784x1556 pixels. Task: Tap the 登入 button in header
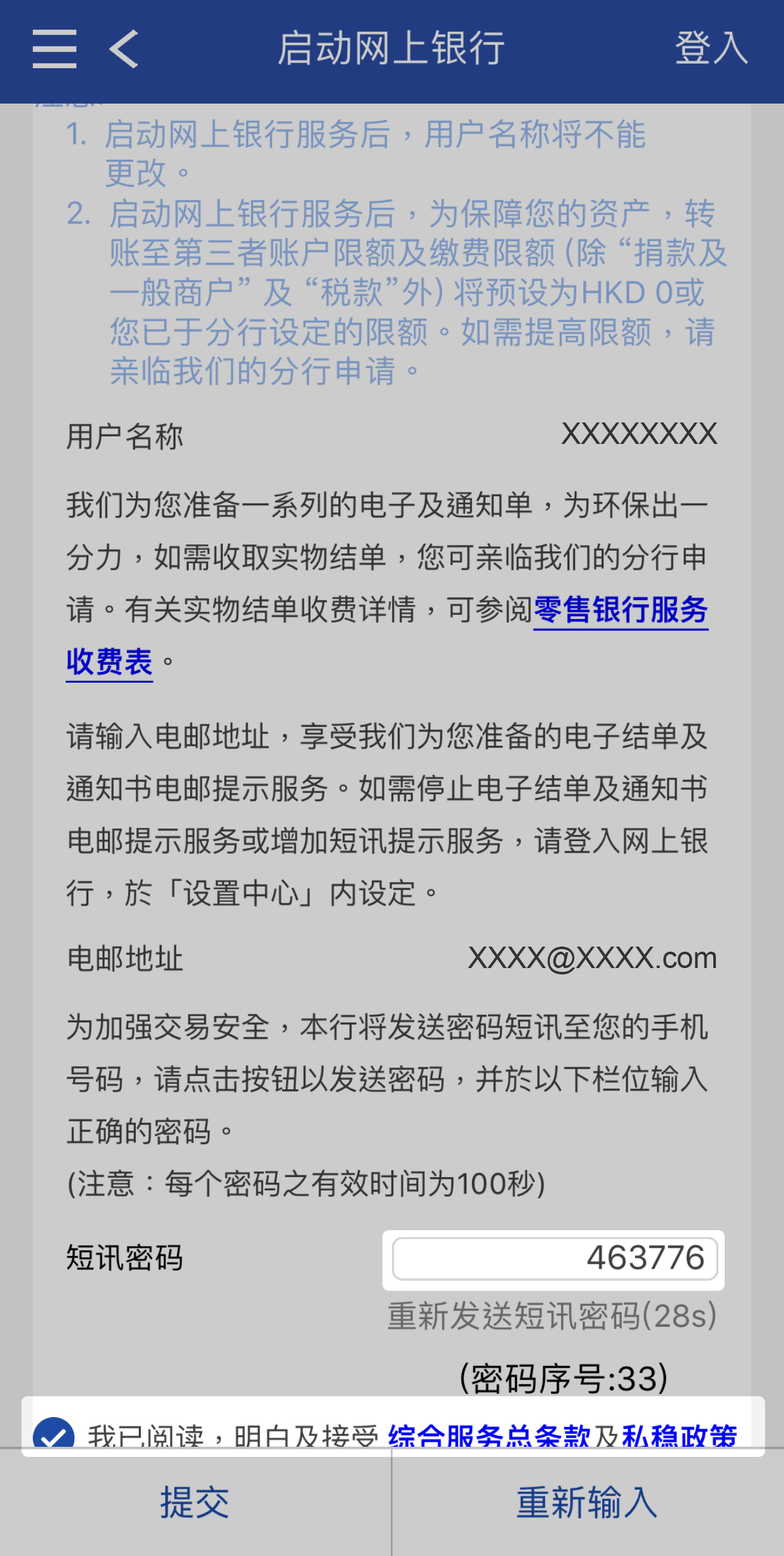pos(711,49)
